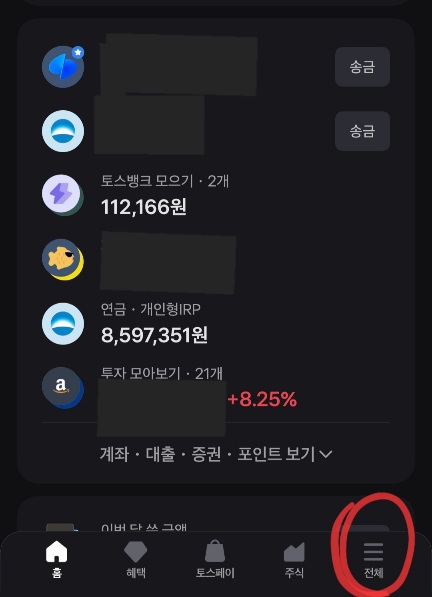432x597 pixels.
Task: Open the 연금 · 개인형IRP account
Action: click(x=216, y=324)
